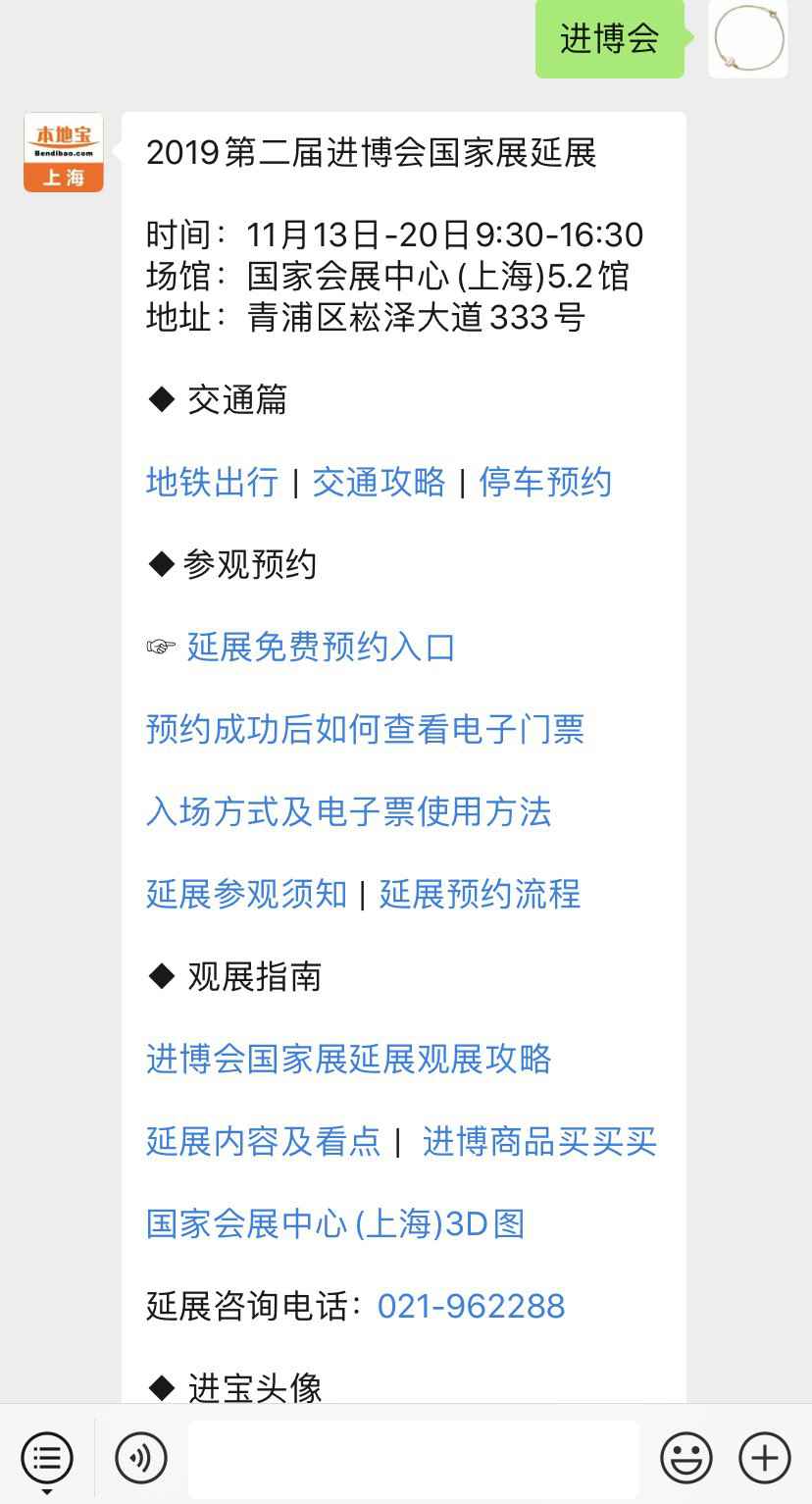The image size is (812, 1504).
Task: Open the 地铁出行 link
Action: (x=212, y=482)
